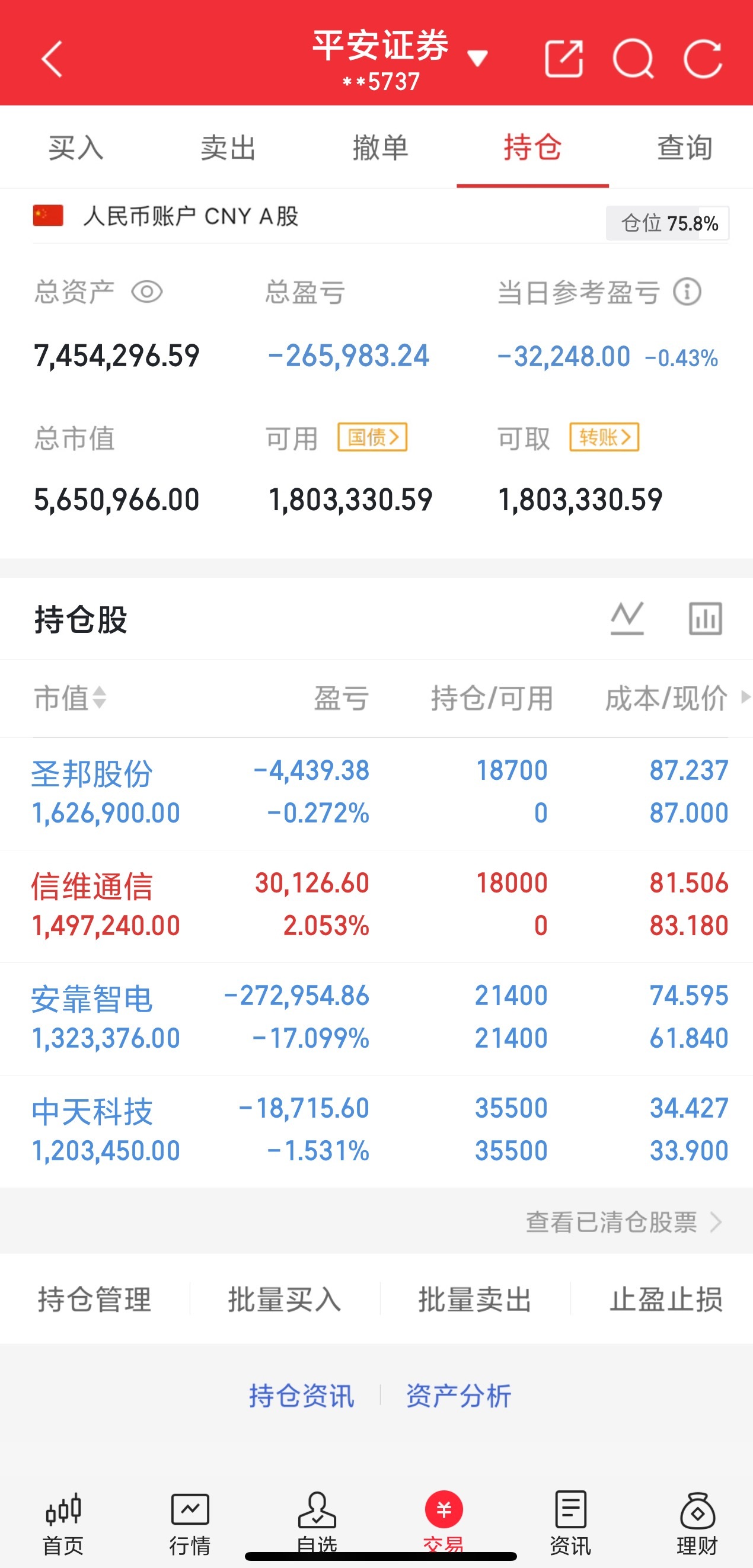Go back using the back arrow
This screenshot has width=753, height=1568.
[x=51, y=59]
